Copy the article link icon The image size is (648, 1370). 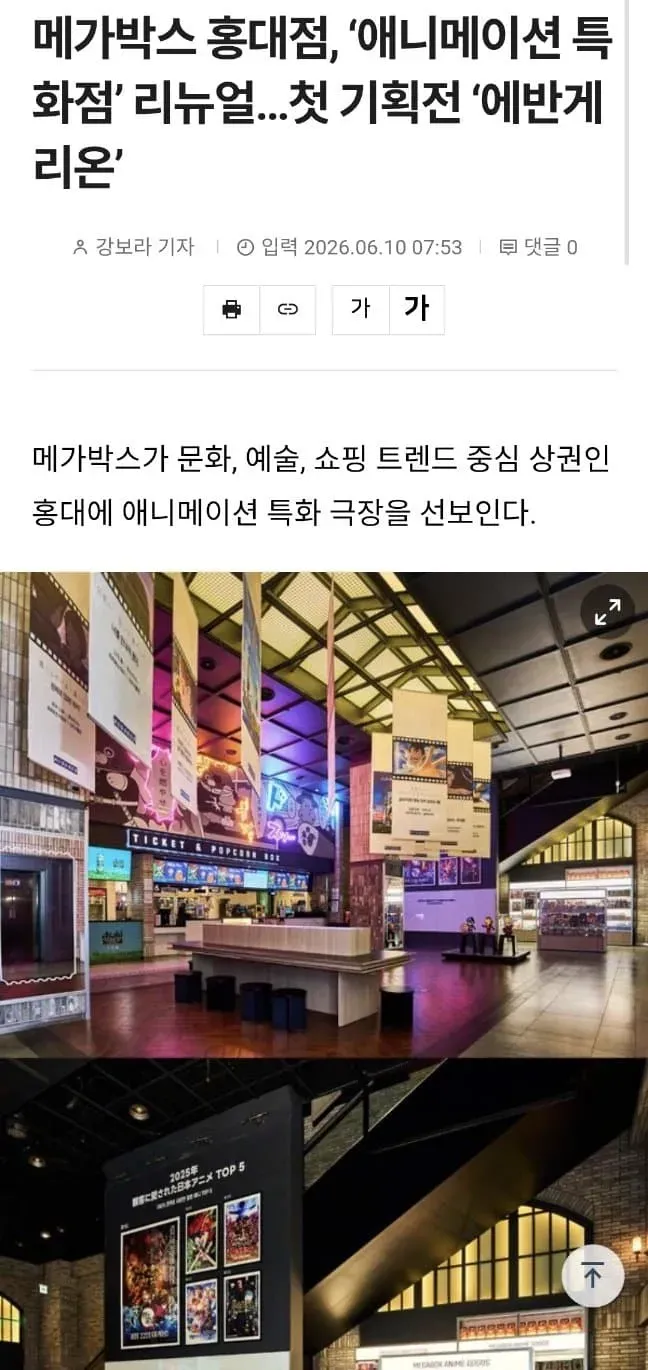pos(288,309)
